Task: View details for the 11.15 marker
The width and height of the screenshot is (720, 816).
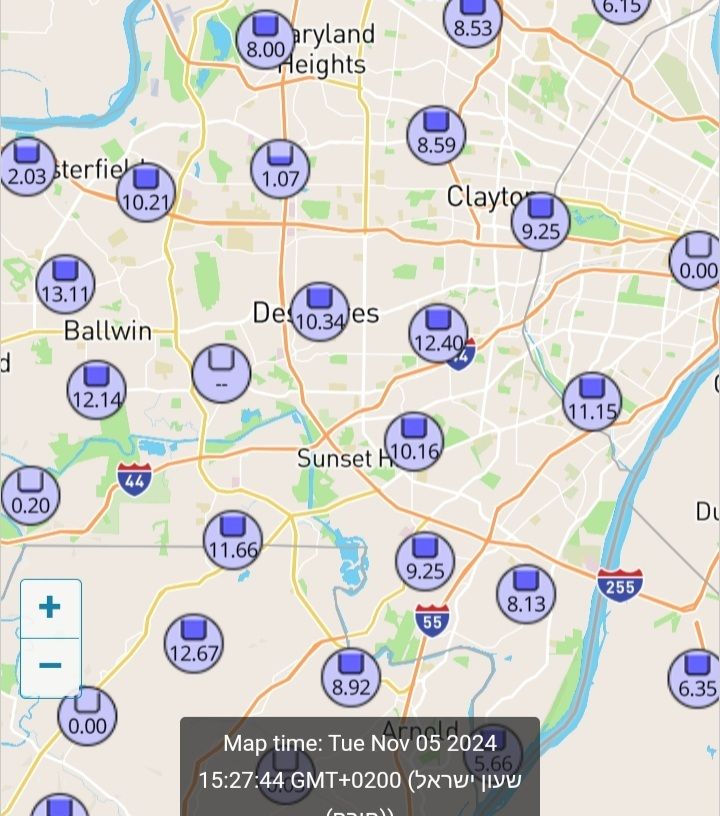Action: (592, 401)
